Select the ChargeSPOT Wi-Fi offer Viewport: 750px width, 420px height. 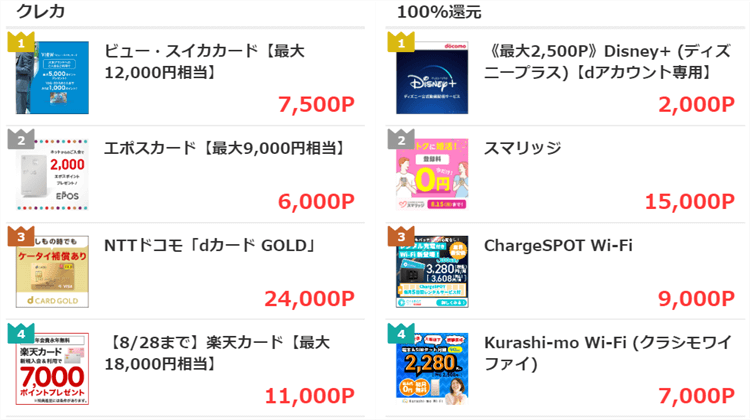(557, 245)
